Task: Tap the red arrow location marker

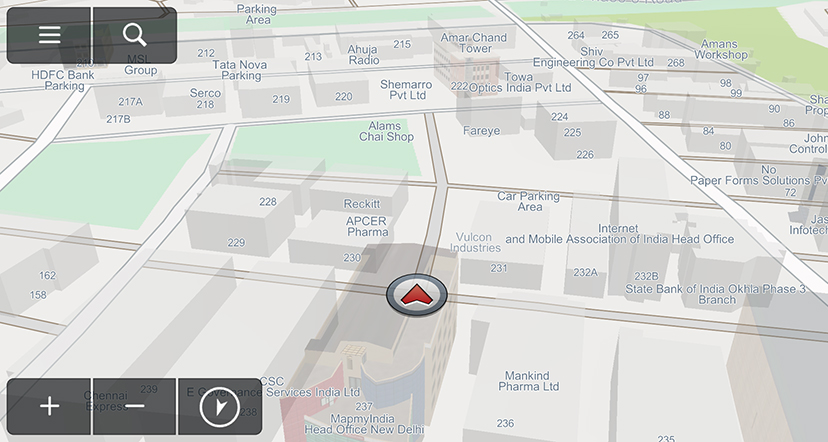Action: 416,294
